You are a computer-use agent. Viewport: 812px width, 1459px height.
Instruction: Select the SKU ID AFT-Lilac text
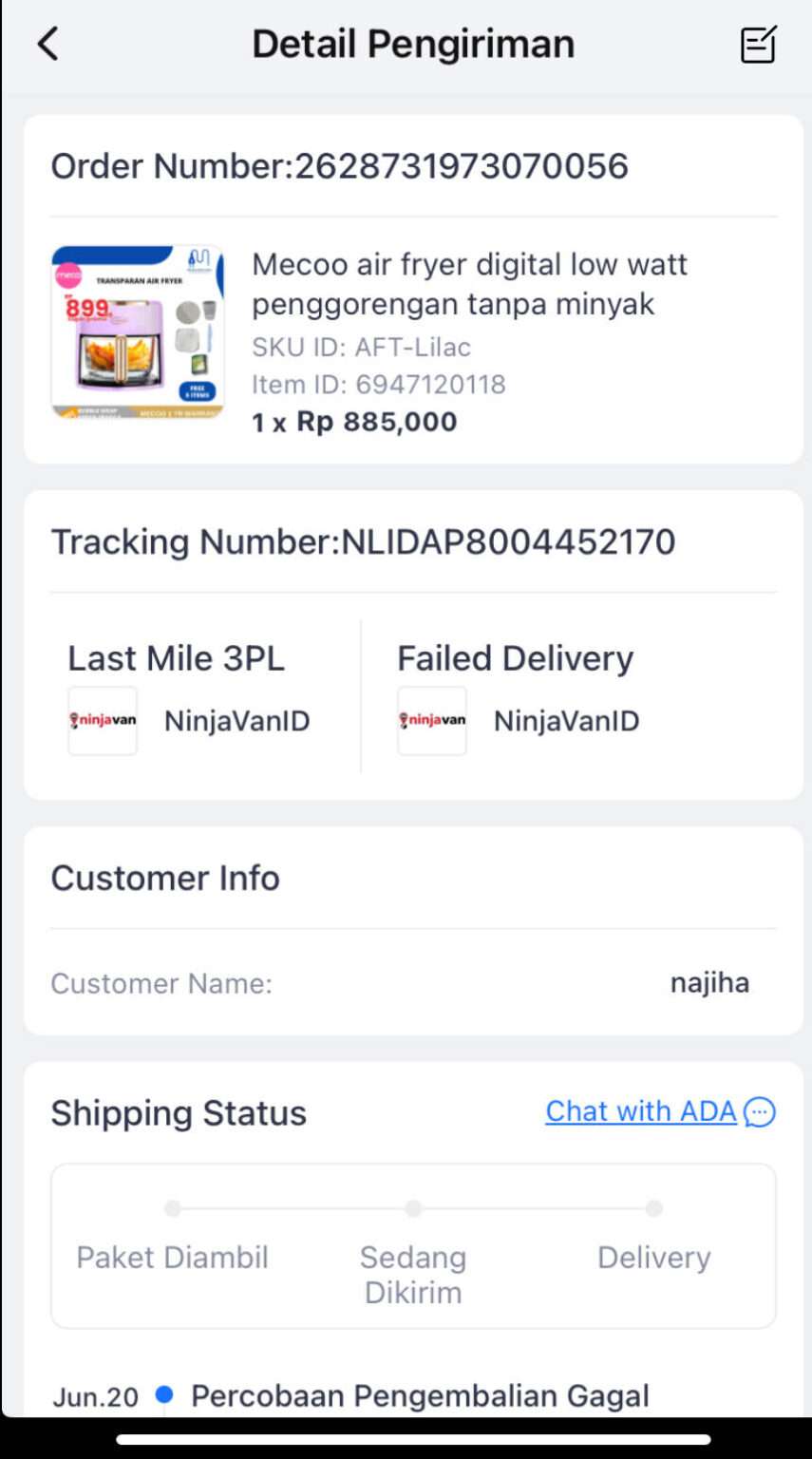[361, 347]
